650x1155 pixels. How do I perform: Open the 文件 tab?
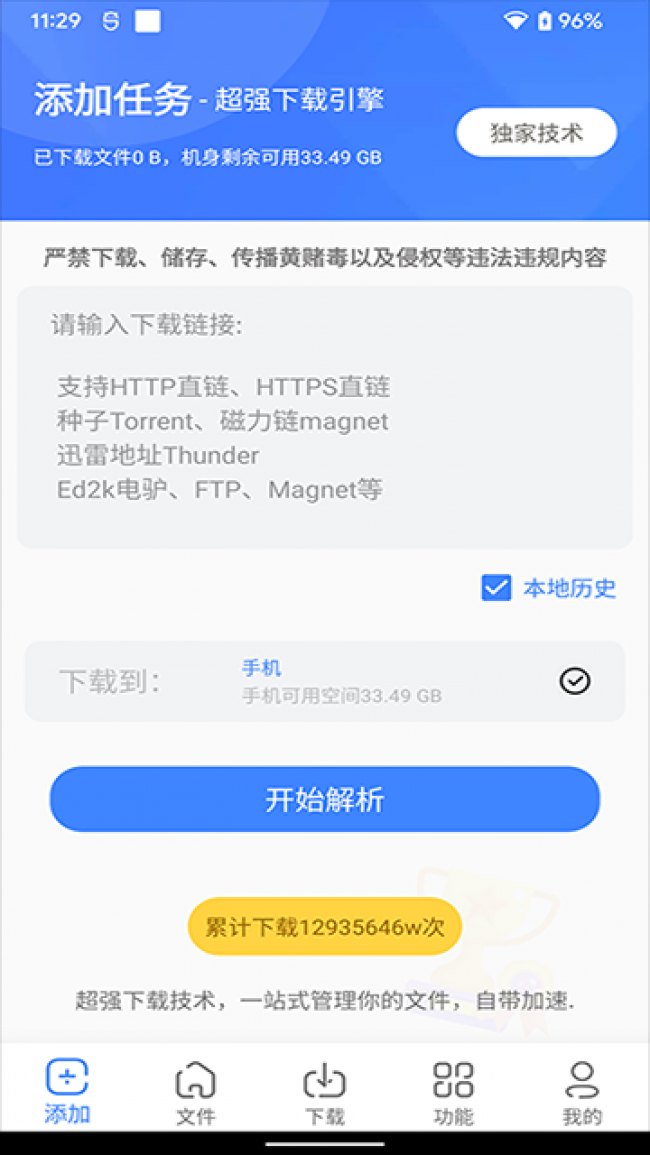coord(195,1093)
